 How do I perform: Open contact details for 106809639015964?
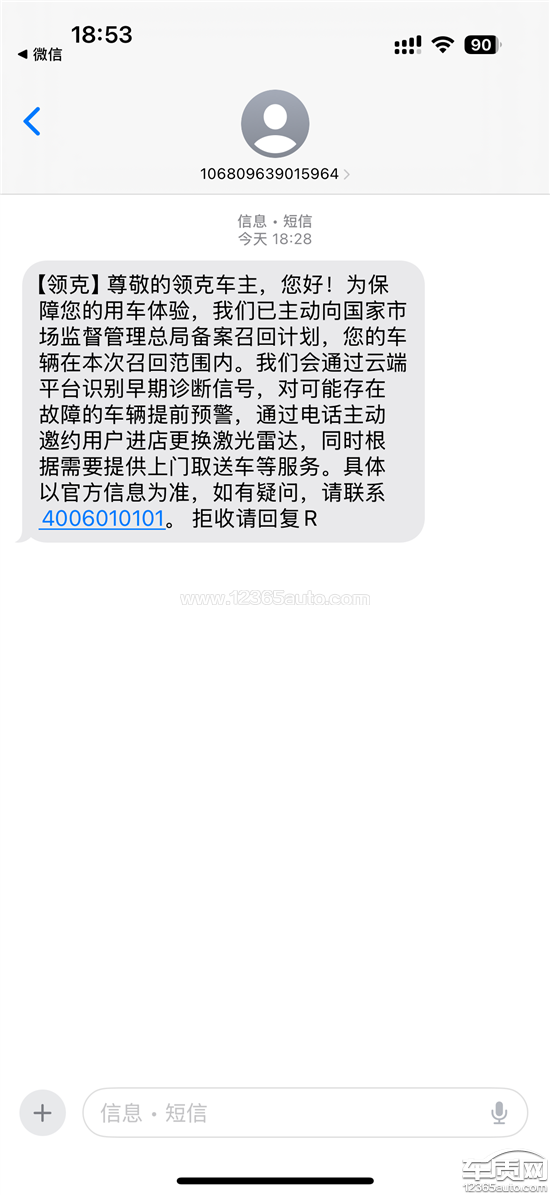[x=275, y=136]
